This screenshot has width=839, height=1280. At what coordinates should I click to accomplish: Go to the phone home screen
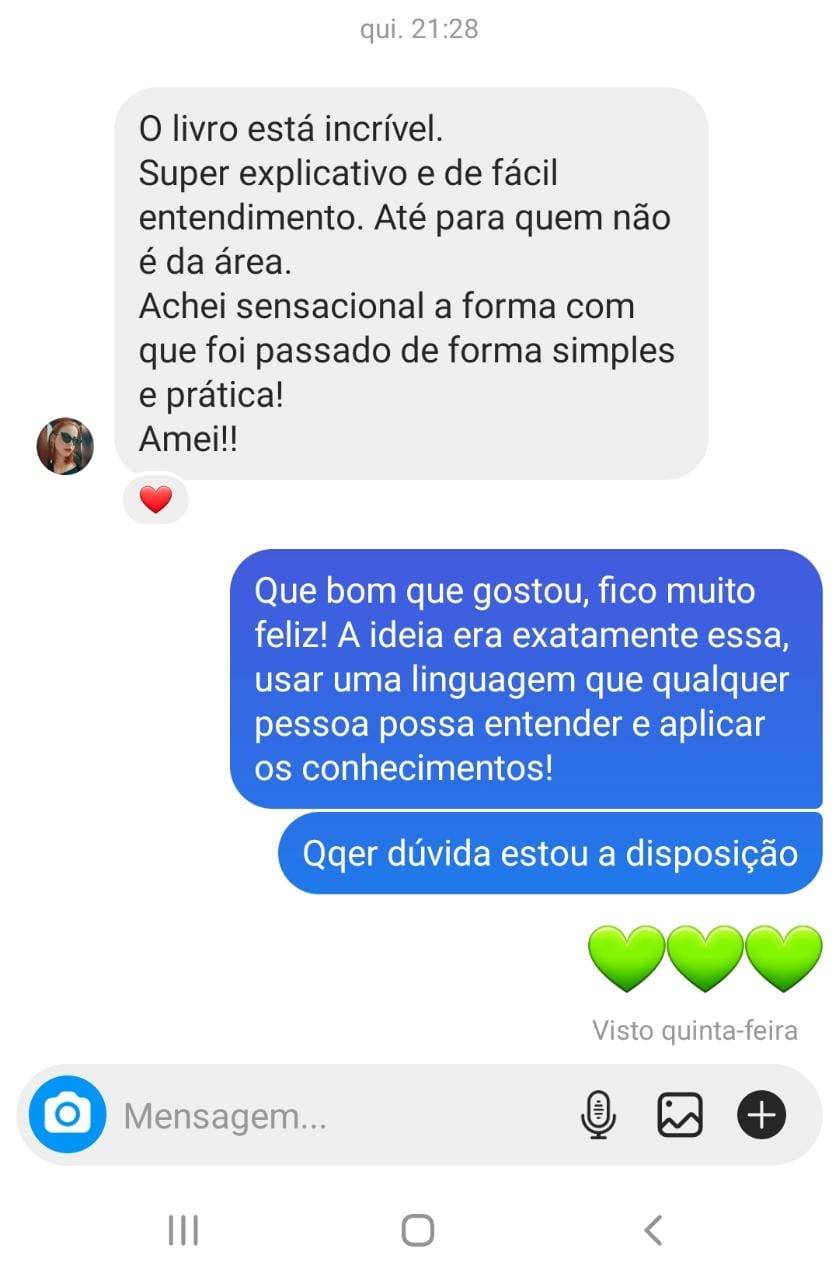coord(418,1229)
